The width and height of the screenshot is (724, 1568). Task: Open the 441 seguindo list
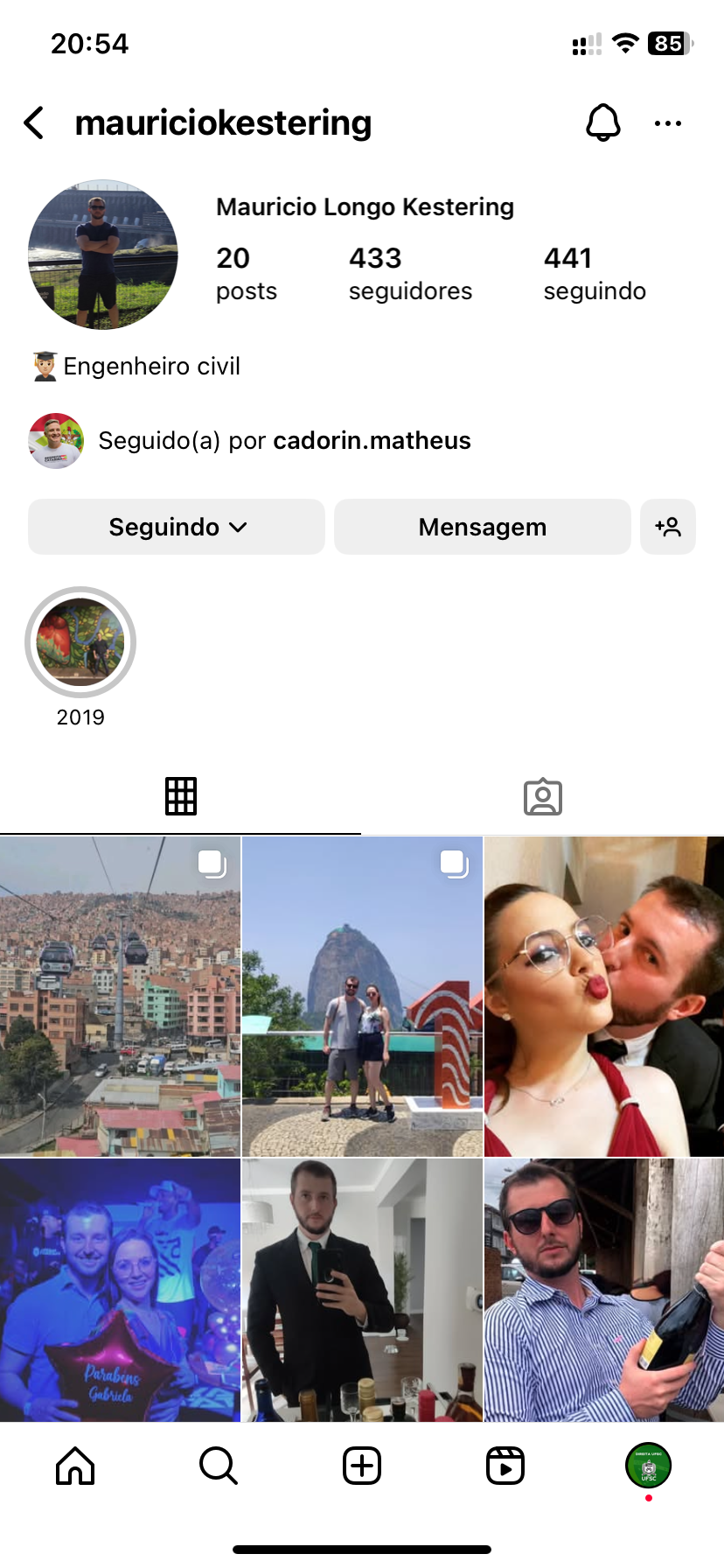595,273
